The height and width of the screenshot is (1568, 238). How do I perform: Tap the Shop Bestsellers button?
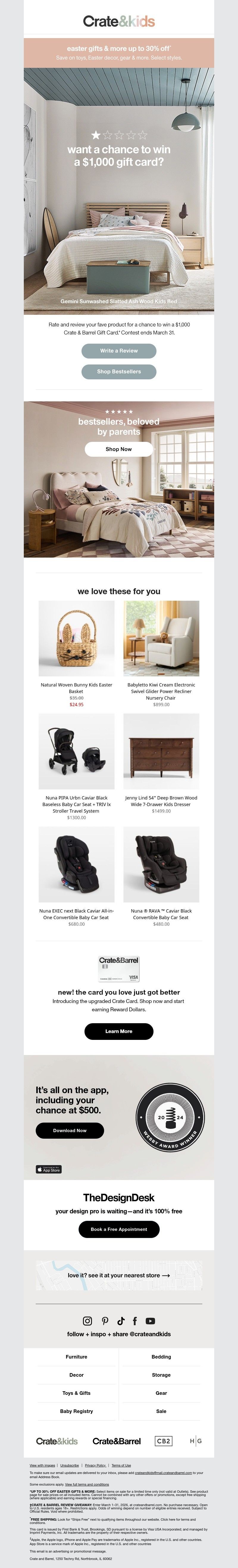[119, 371]
